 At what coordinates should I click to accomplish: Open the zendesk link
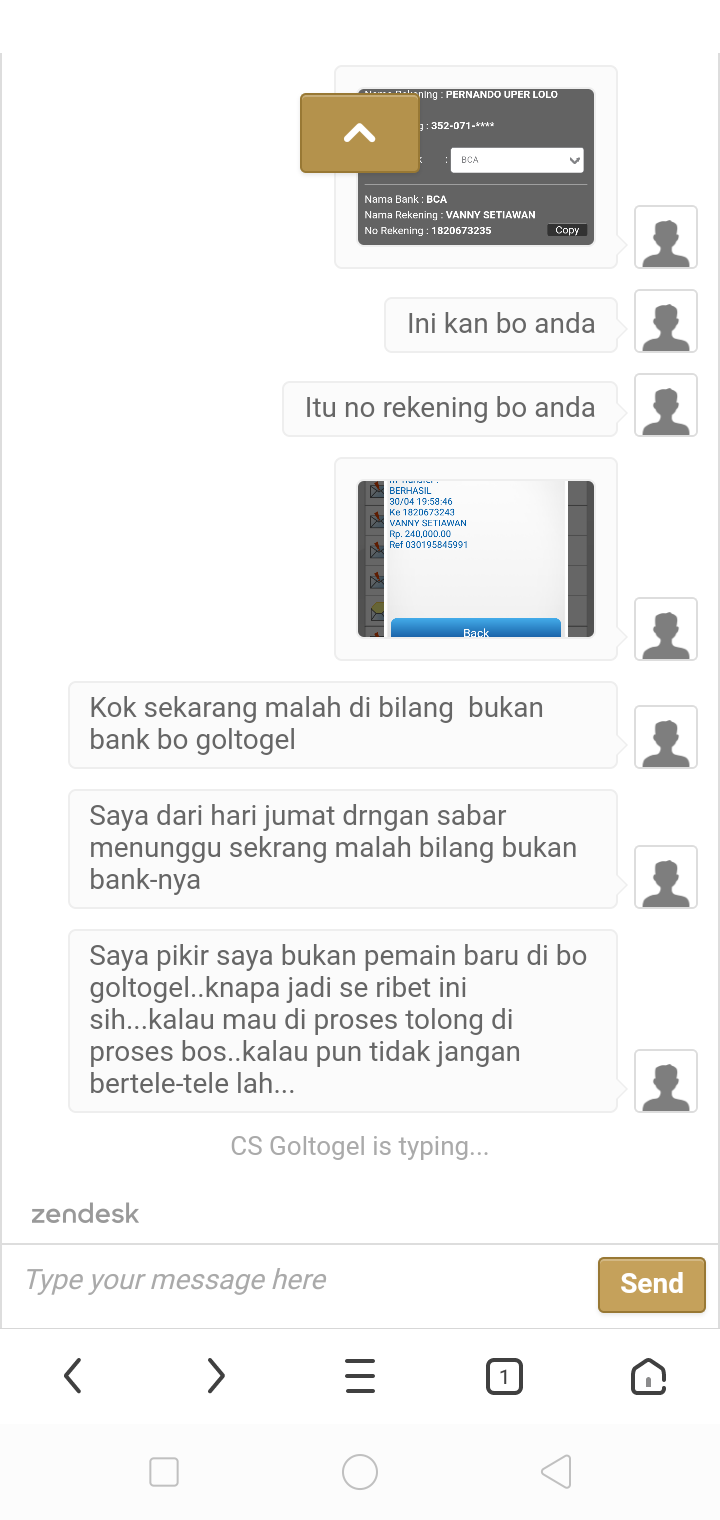[85, 1214]
